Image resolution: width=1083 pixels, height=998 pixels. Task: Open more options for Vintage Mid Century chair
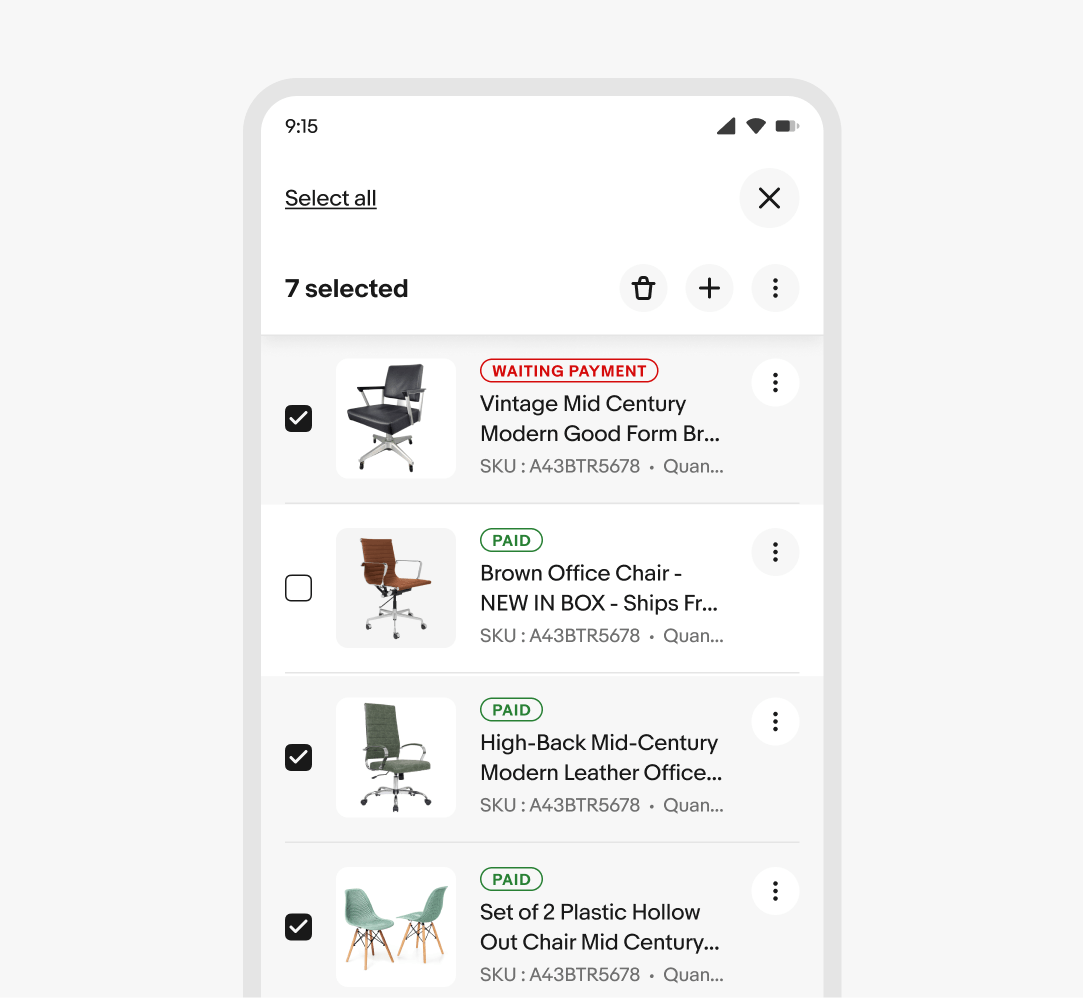click(775, 383)
